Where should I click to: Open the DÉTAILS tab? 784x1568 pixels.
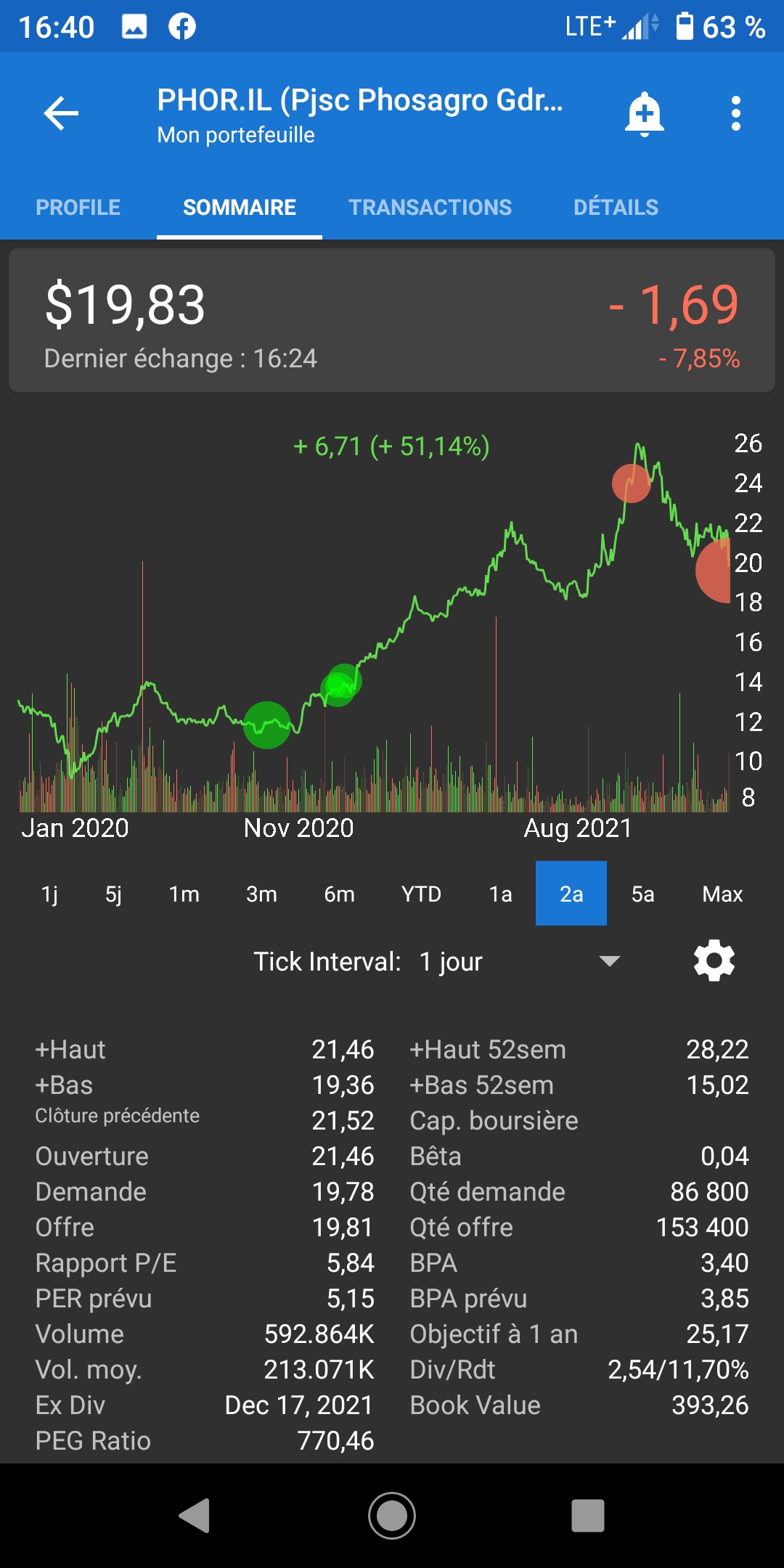(616, 208)
